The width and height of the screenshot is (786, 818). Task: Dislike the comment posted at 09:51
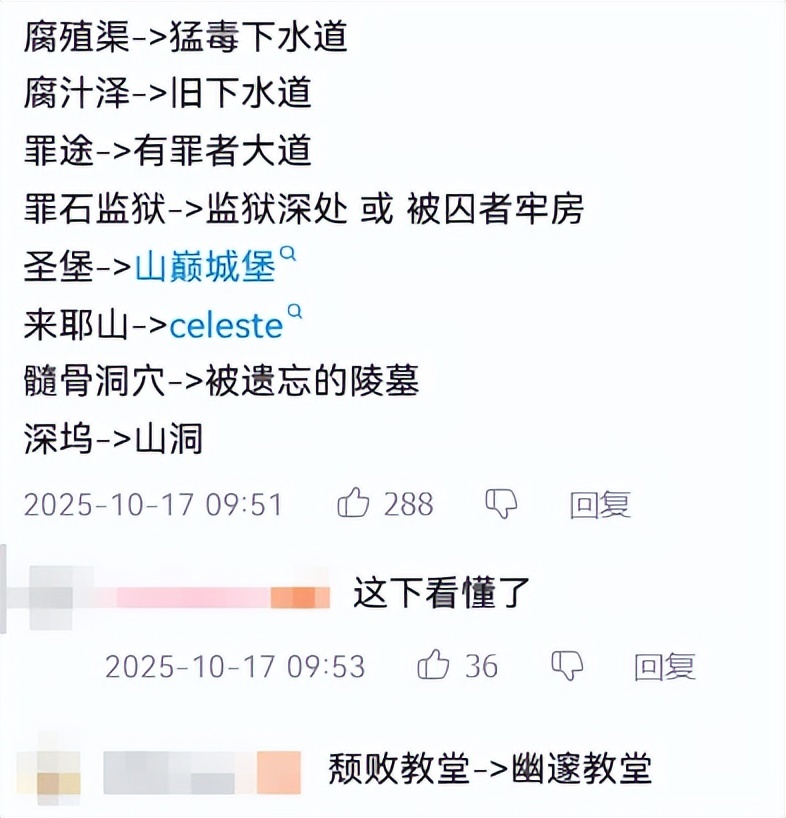pyautogui.click(x=500, y=504)
